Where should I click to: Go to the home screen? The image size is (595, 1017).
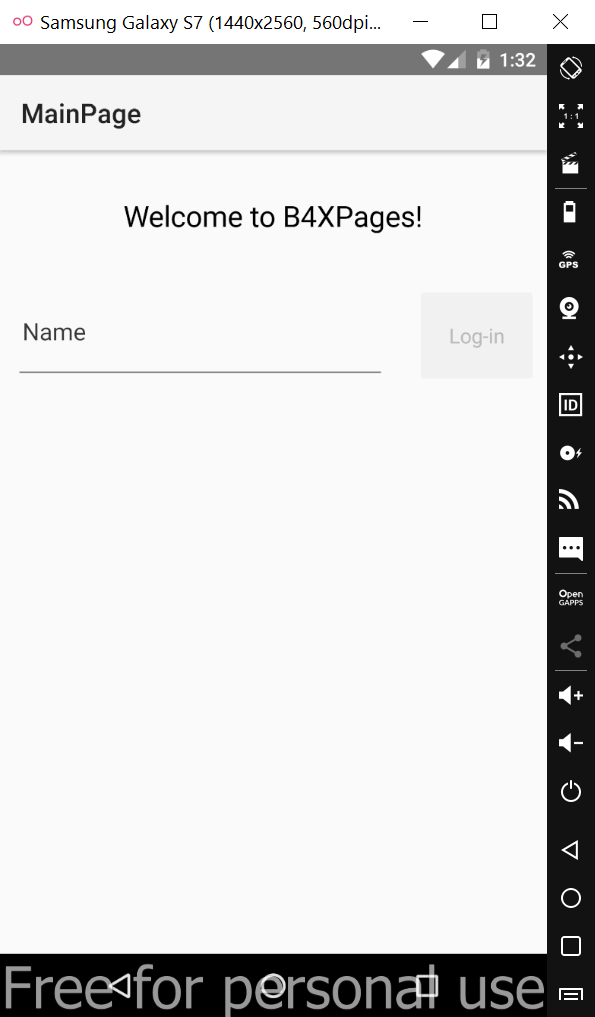[x=273, y=985]
